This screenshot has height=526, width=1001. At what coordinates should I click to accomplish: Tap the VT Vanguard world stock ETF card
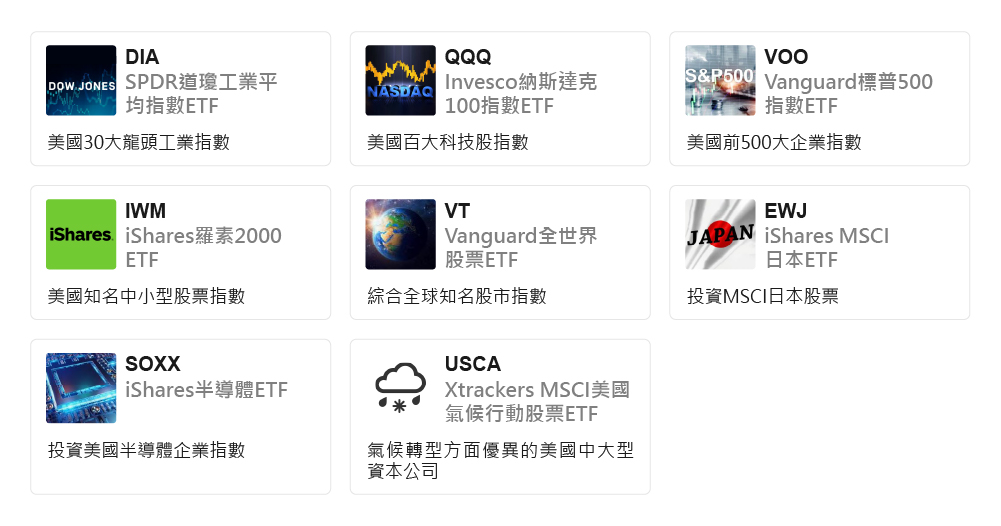click(500, 252)
